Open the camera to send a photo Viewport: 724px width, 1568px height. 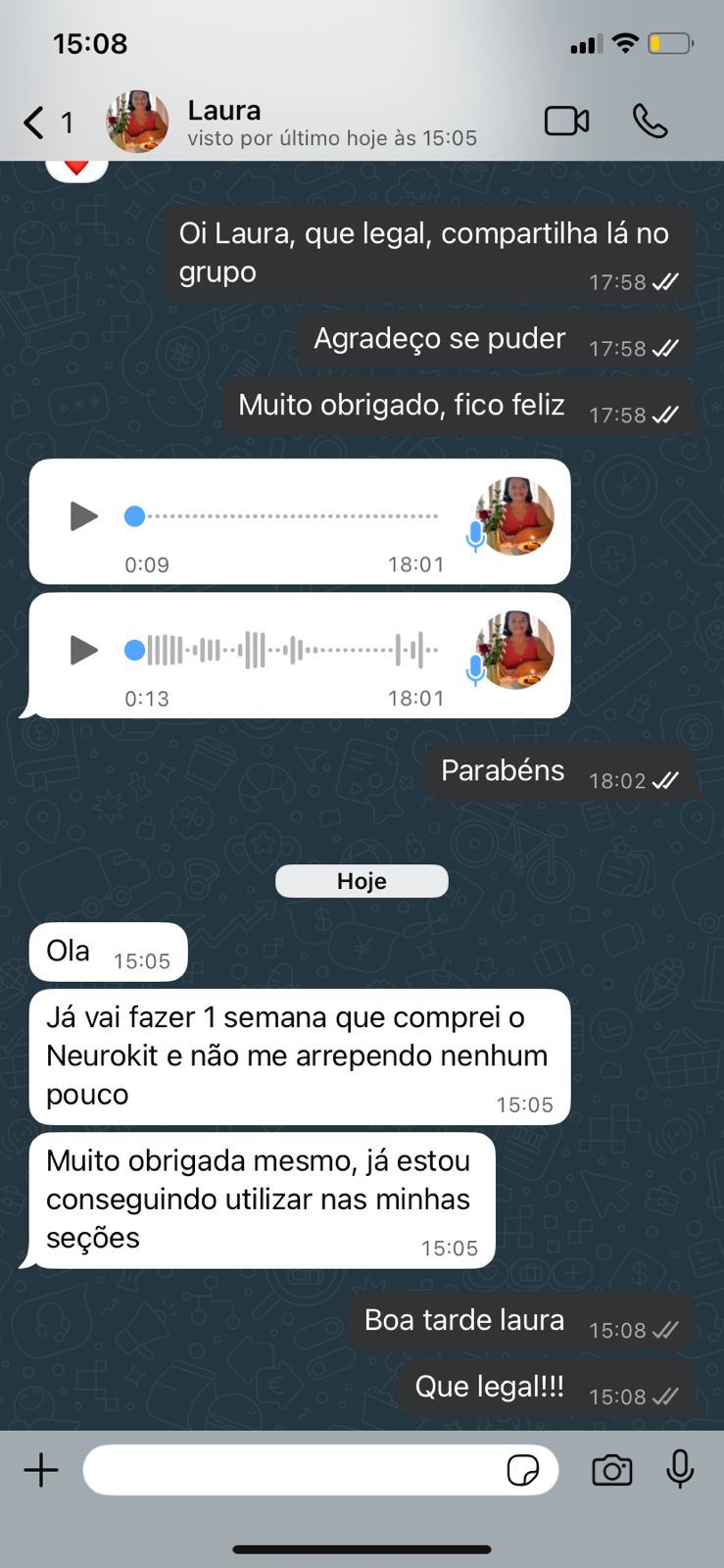(611, 1470)
